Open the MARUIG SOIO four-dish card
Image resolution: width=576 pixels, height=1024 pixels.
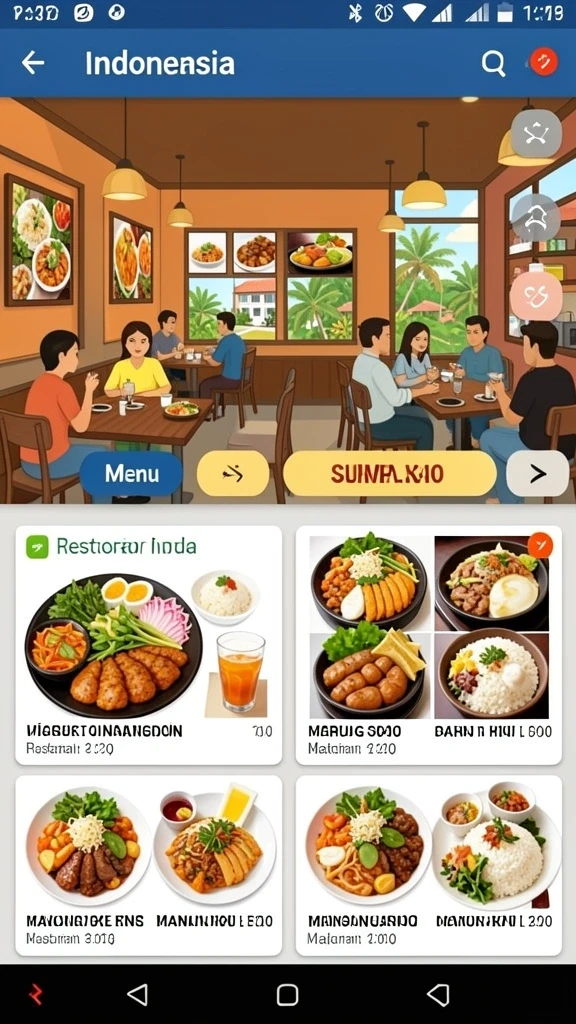428,645
